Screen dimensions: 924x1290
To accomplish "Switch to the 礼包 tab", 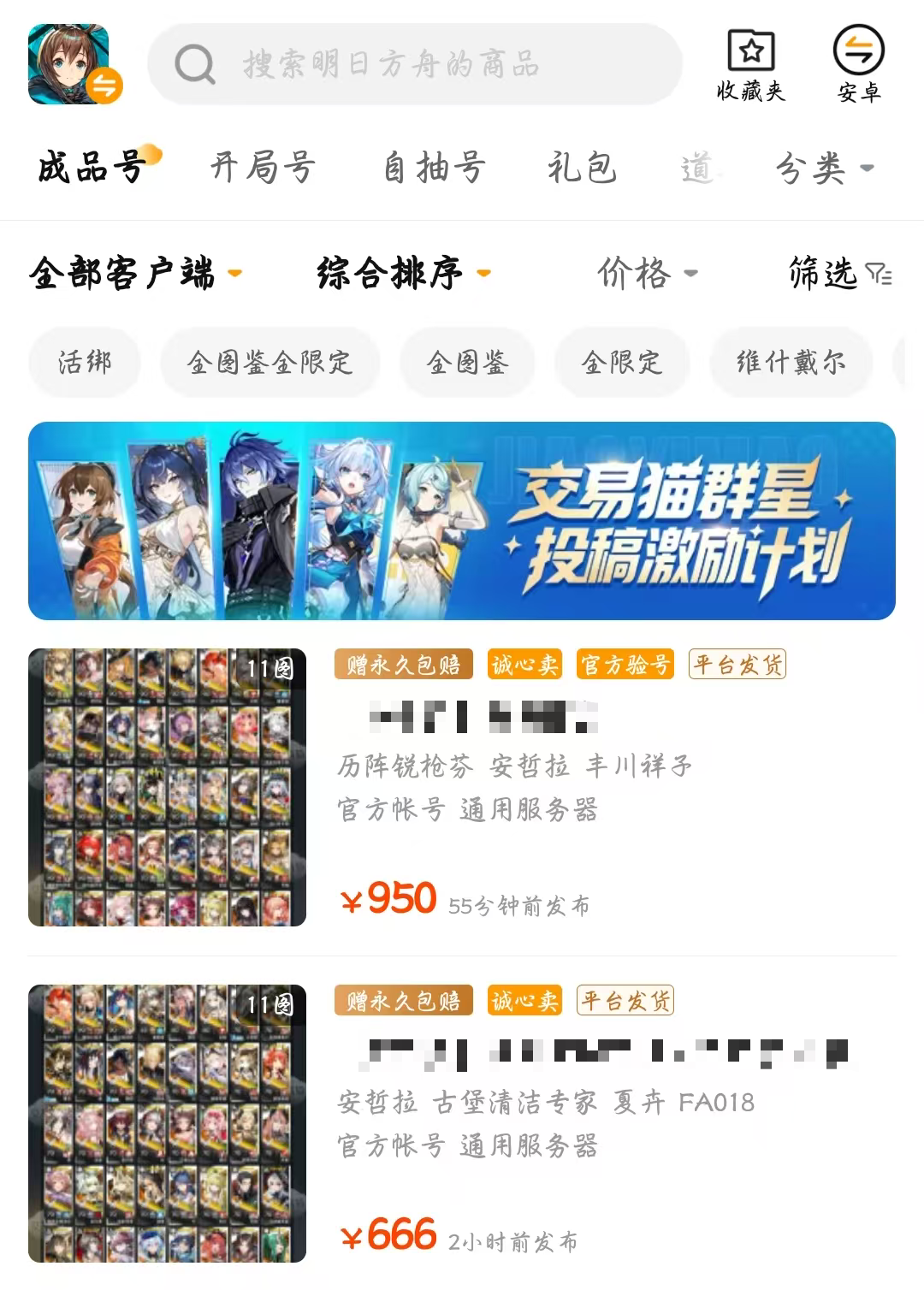I will (582, 167).
